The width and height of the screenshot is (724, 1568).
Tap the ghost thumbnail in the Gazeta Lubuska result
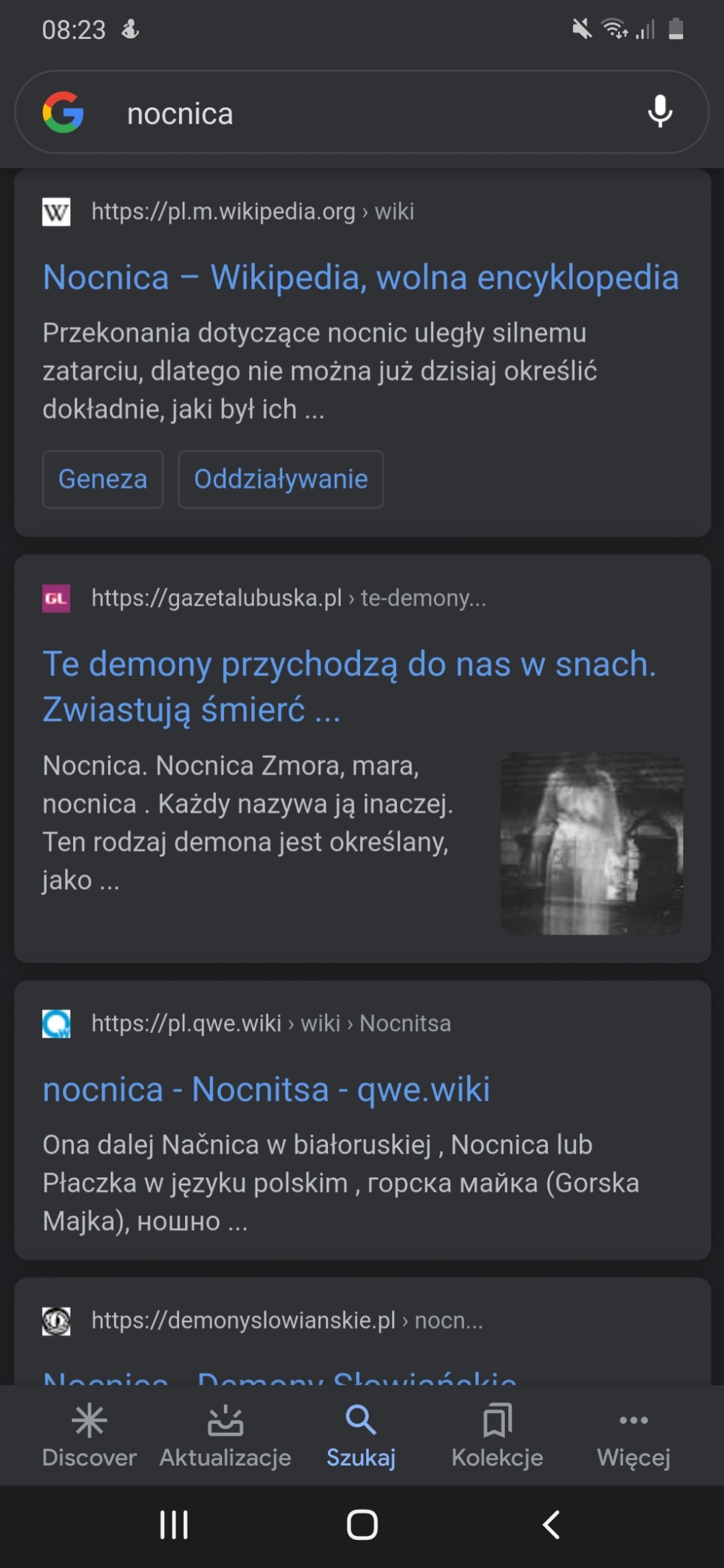tap(591, 843)
